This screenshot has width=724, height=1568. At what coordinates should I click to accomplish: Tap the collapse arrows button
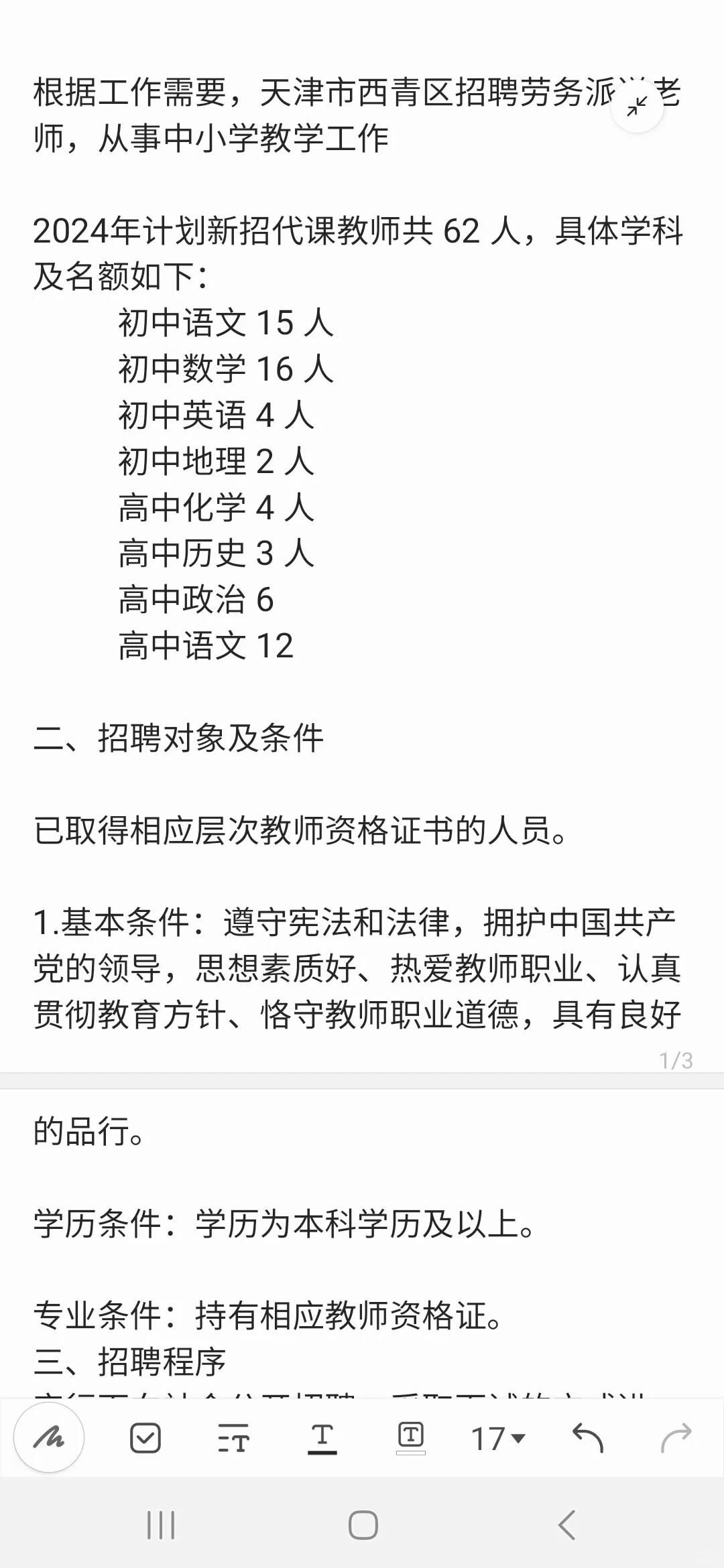pos(637,105)
